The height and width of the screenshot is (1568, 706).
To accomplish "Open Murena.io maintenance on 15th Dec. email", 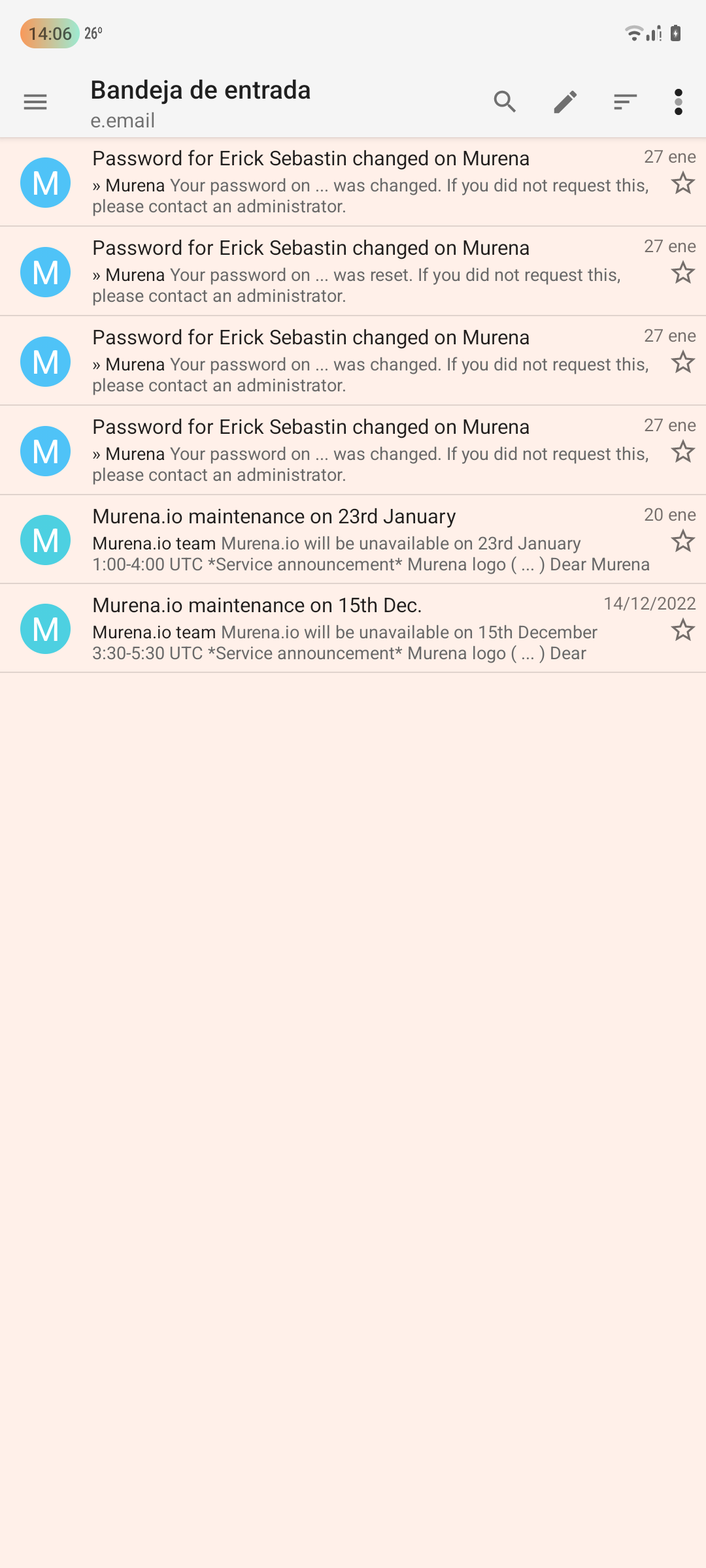I will tap(346, 629).
